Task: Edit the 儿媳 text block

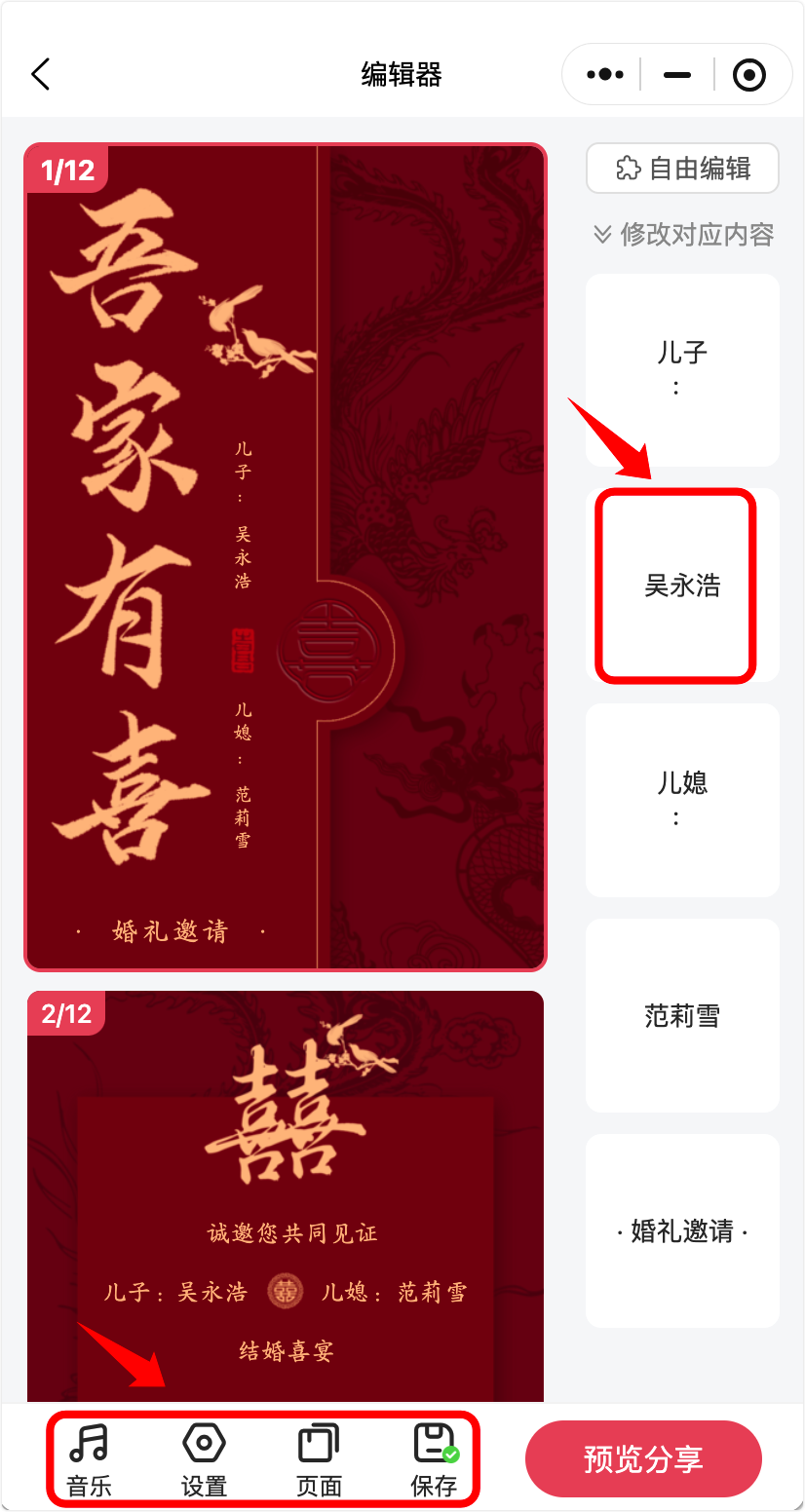Action: click(x=682, y=800)
